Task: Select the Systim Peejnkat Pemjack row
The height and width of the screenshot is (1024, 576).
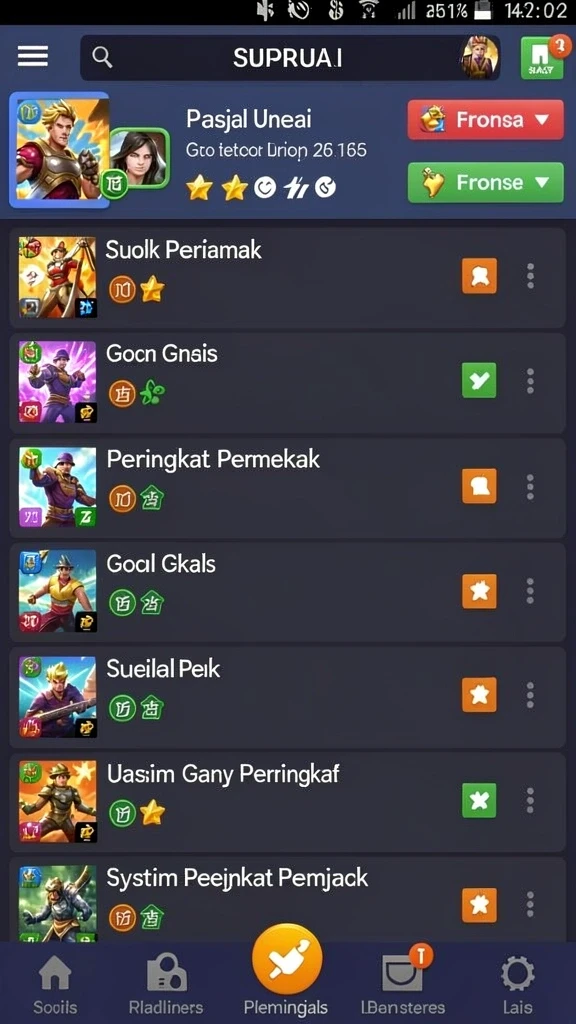Action: click(x=287, y=900)
